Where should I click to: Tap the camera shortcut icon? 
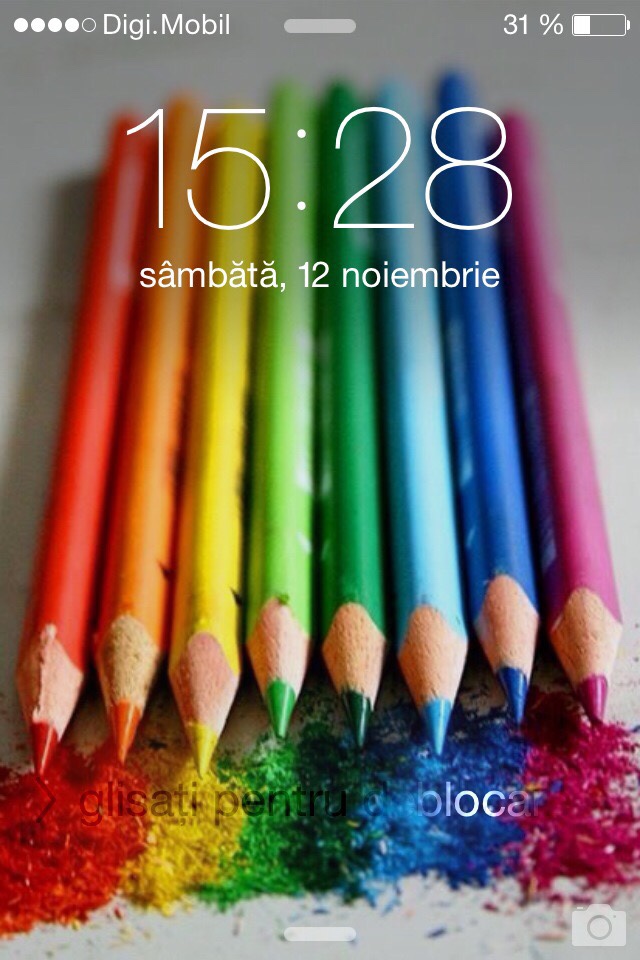[x=598, y=926]
